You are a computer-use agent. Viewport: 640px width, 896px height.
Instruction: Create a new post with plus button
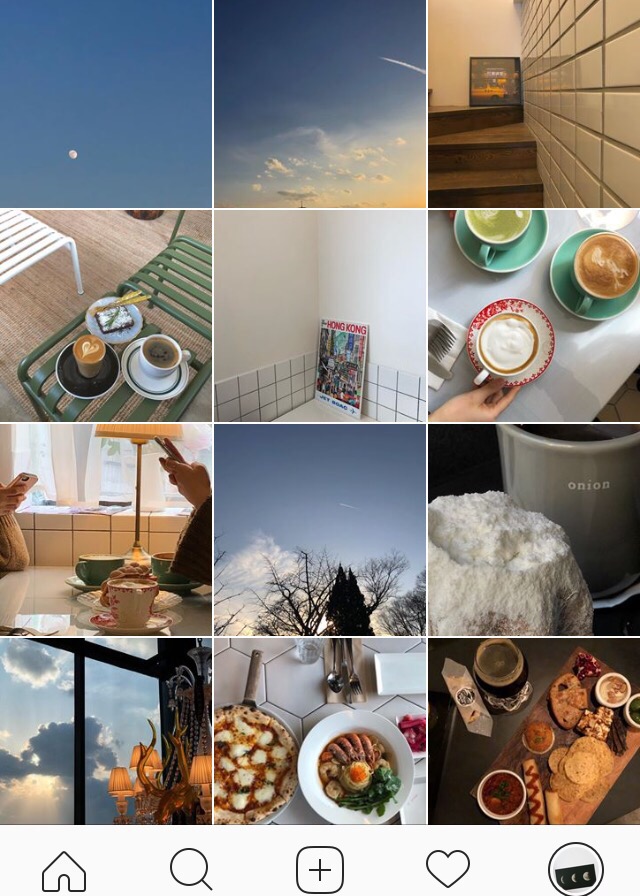coord(320,869)
